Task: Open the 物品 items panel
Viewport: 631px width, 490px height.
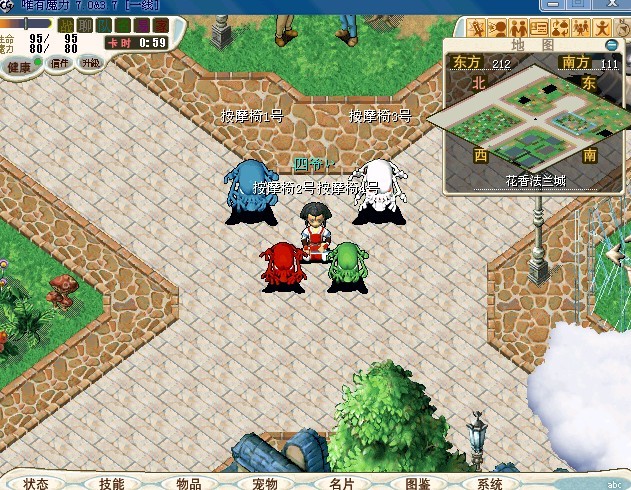Action: pyautogui.click(x=188, y=483)
